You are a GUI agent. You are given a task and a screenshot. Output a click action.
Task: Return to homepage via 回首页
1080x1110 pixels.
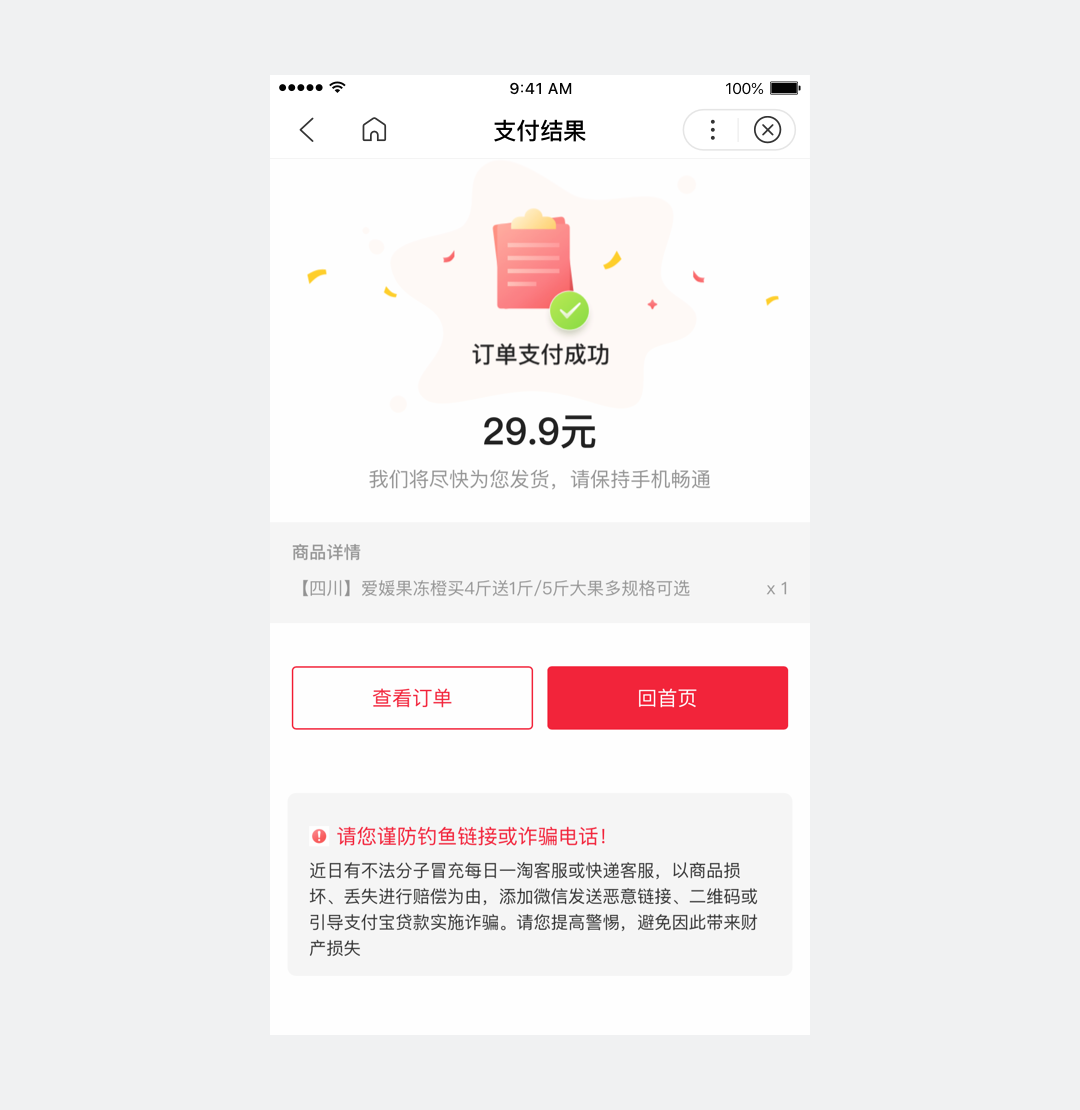coord(667,698)
